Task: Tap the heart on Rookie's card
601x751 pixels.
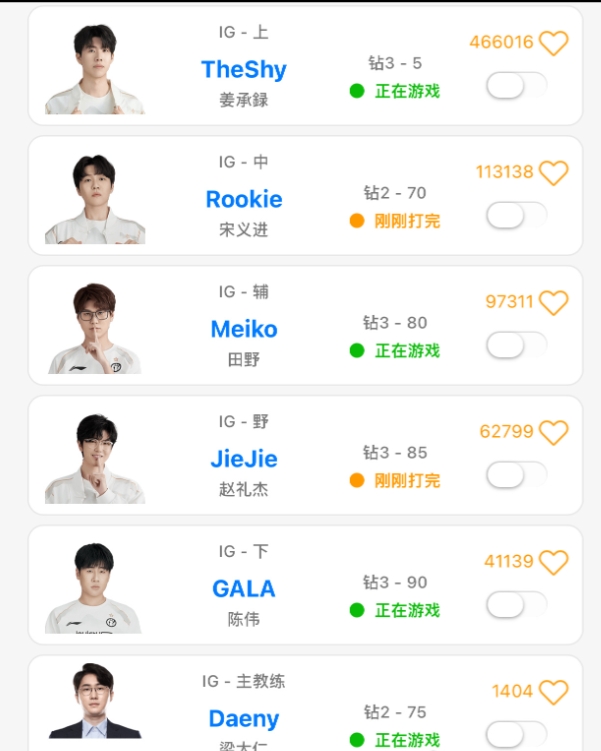Action: [x=553, y=173]
